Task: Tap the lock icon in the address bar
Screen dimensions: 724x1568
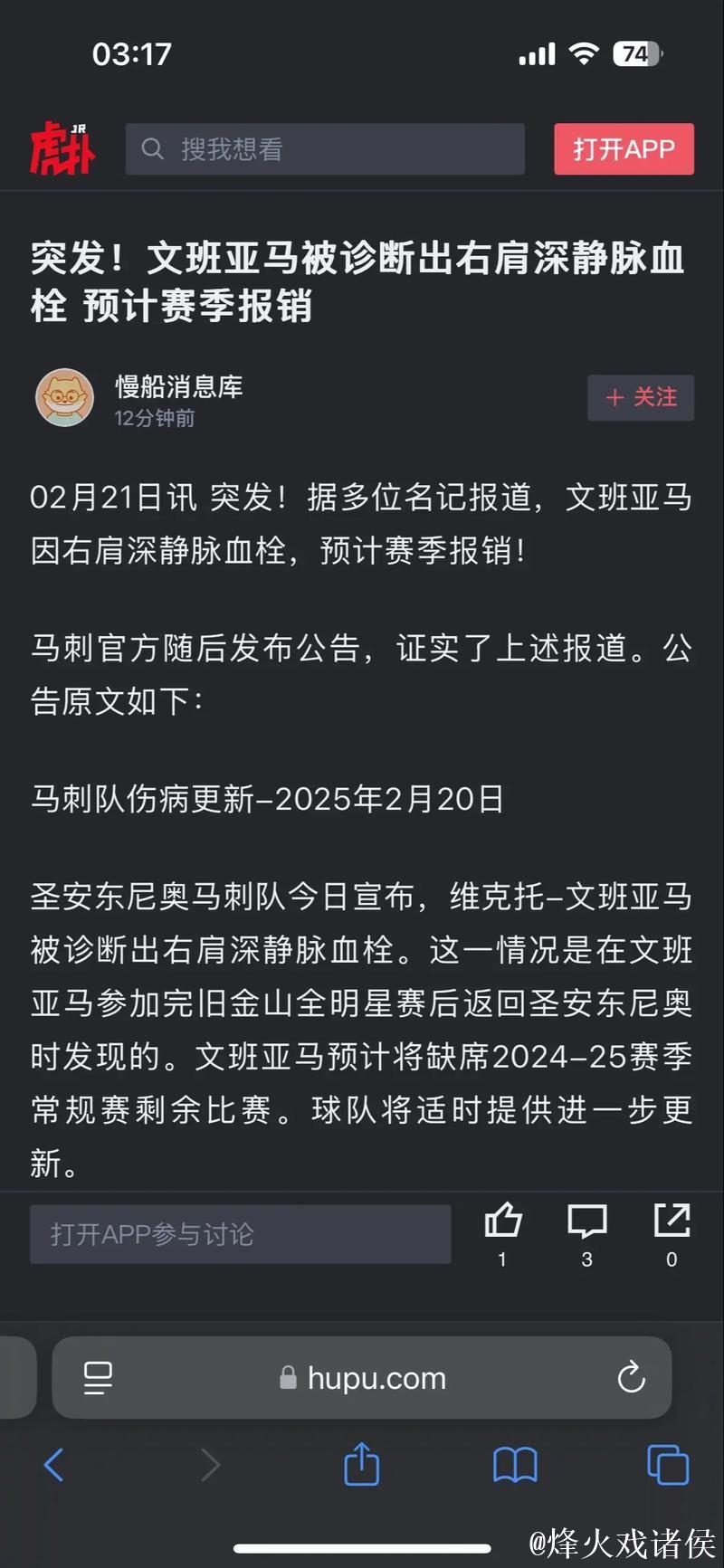Action: [x=288, y=1378]
